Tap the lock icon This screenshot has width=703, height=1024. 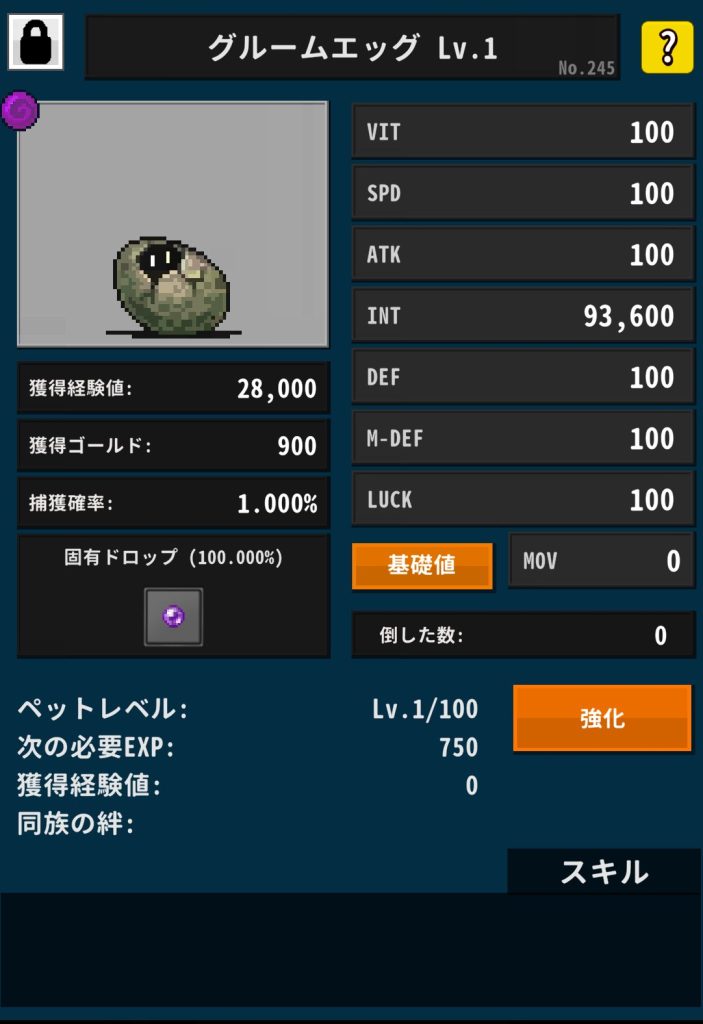click(36, 42)
